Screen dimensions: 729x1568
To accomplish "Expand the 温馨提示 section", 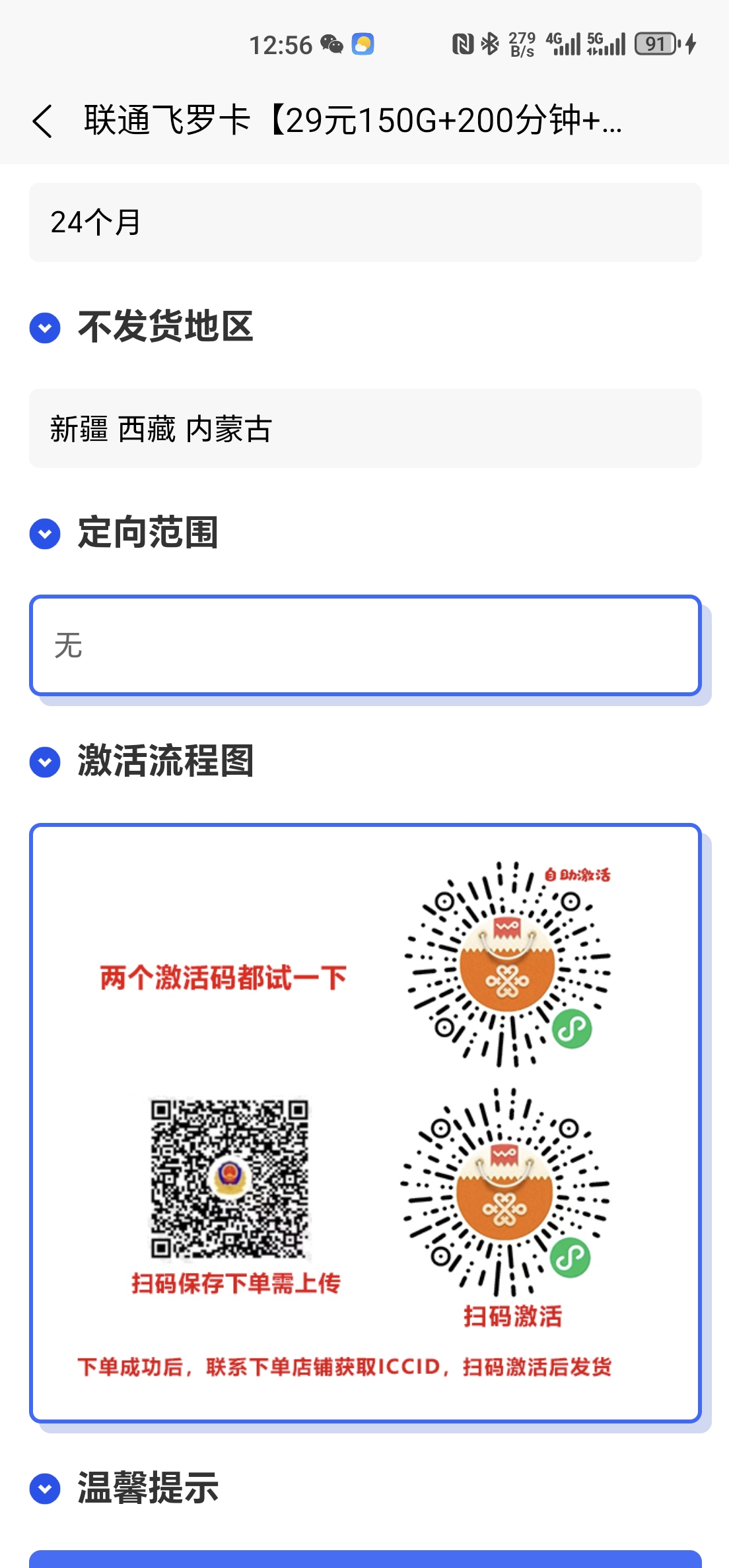I will [45, 1489].
